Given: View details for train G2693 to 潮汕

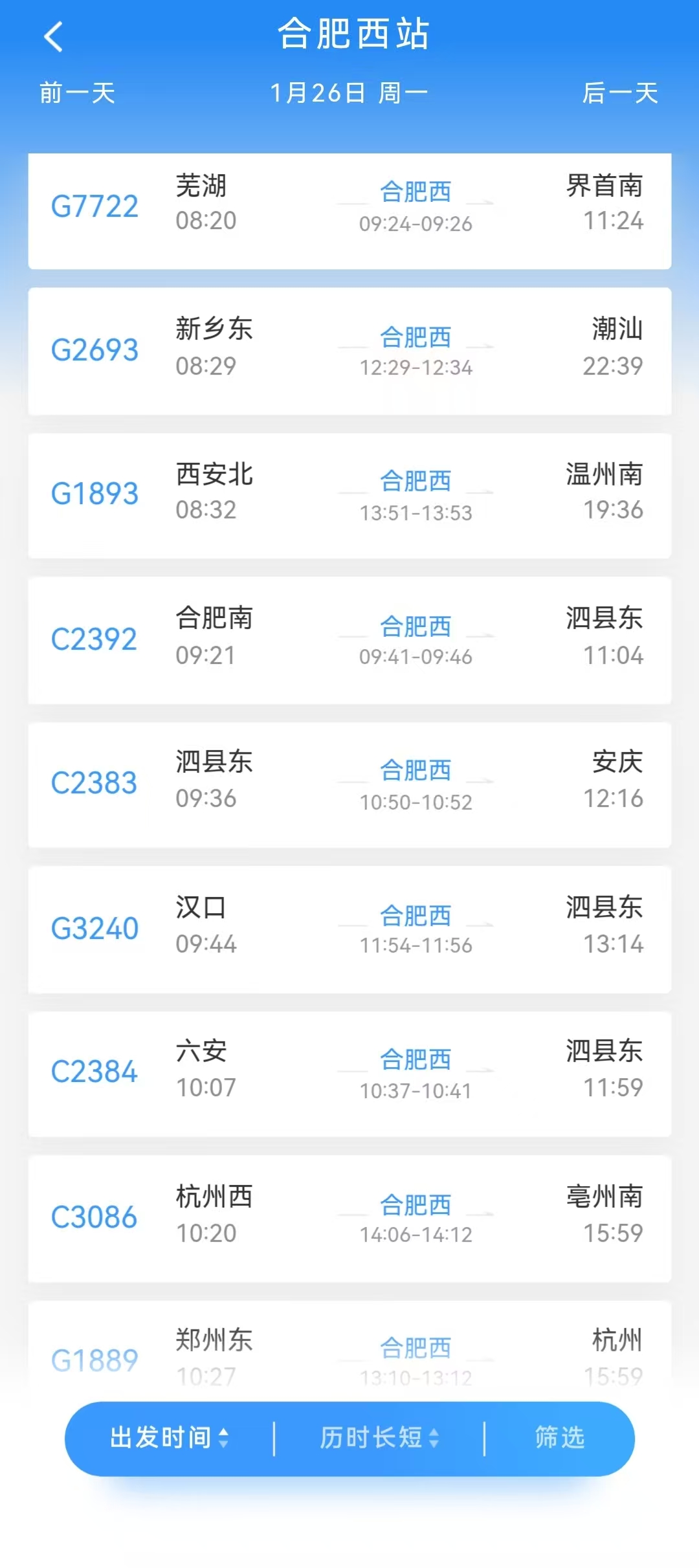Looking at the screenshot, I should click(x=349, y=351).
